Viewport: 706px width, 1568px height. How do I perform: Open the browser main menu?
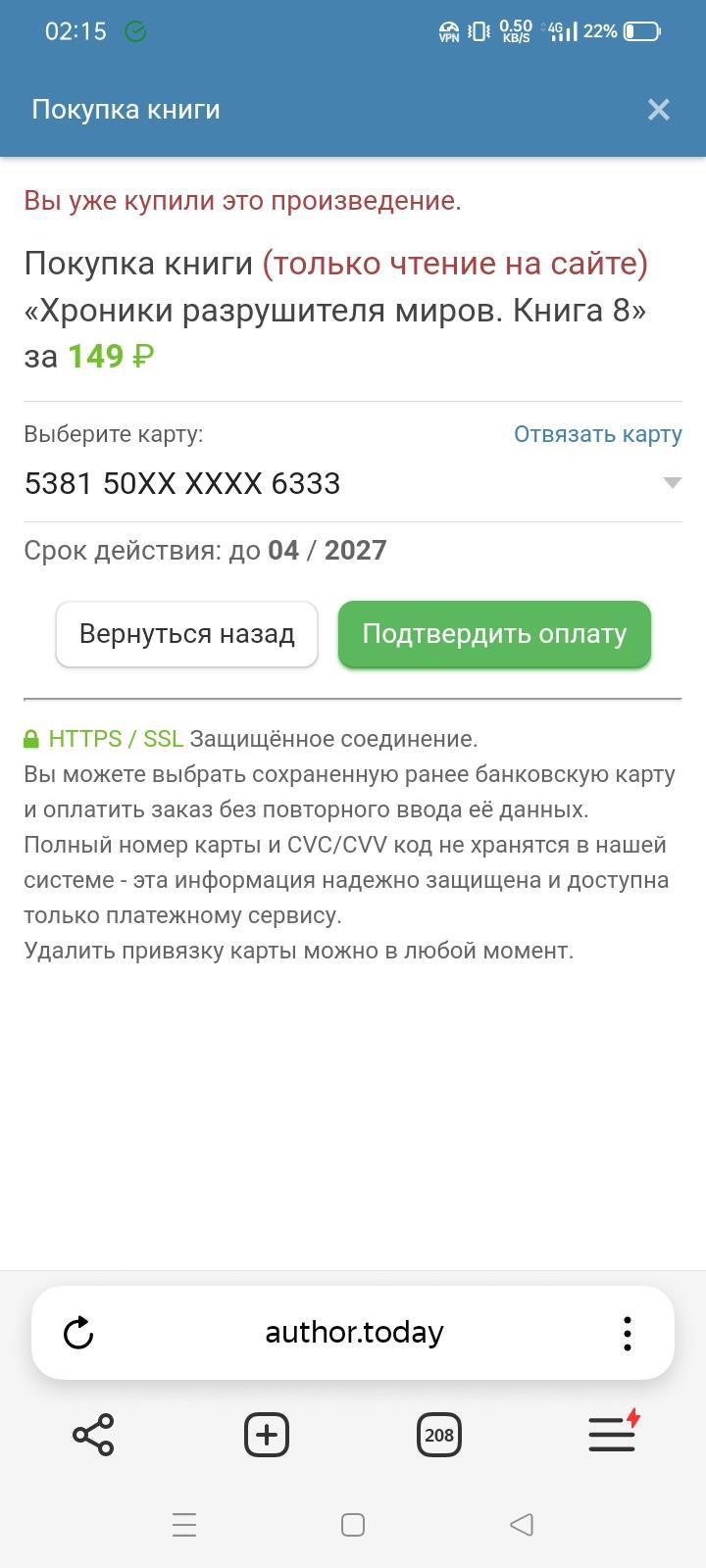(x=612, y=1436)
